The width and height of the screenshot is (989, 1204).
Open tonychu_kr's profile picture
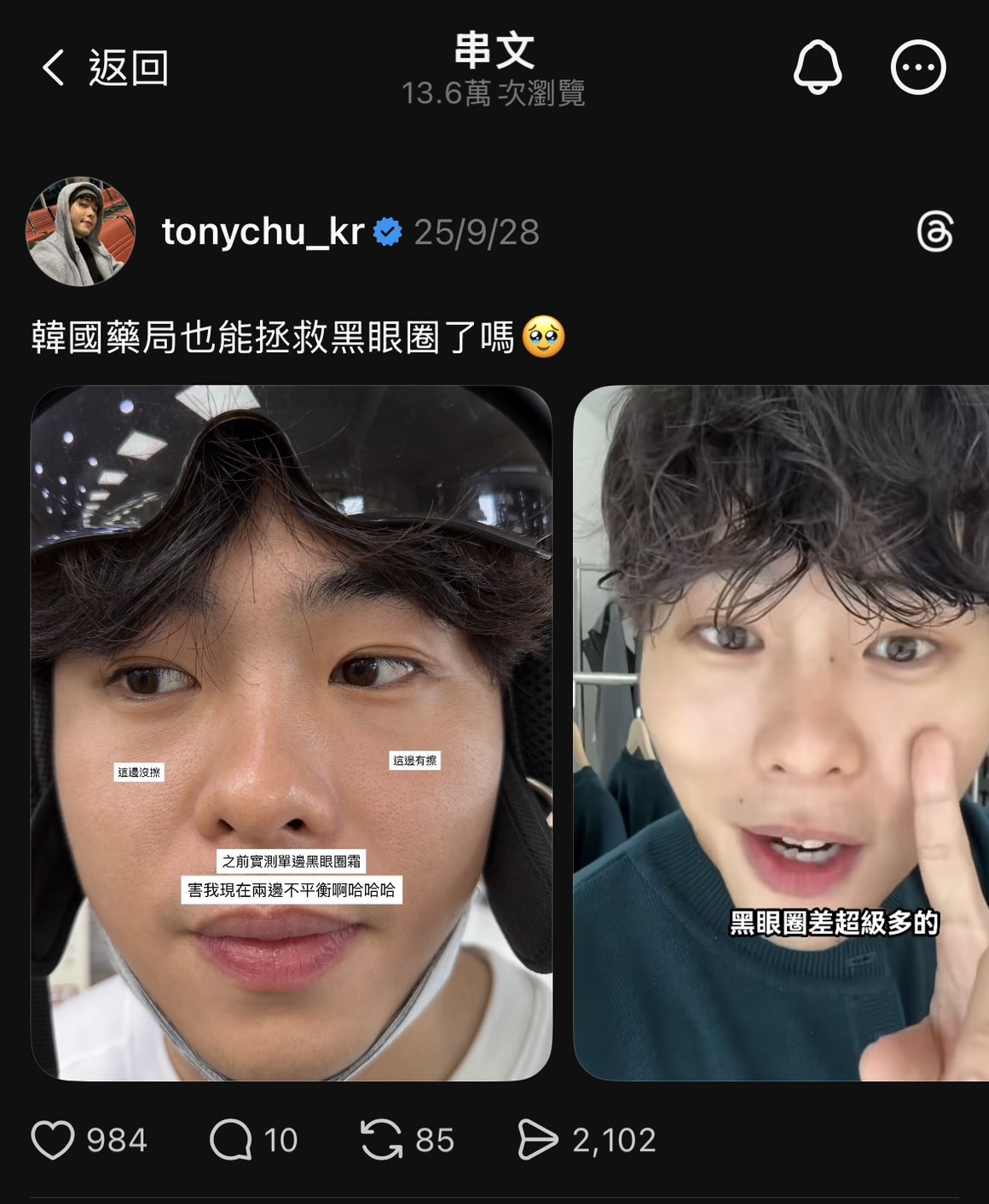81,231
